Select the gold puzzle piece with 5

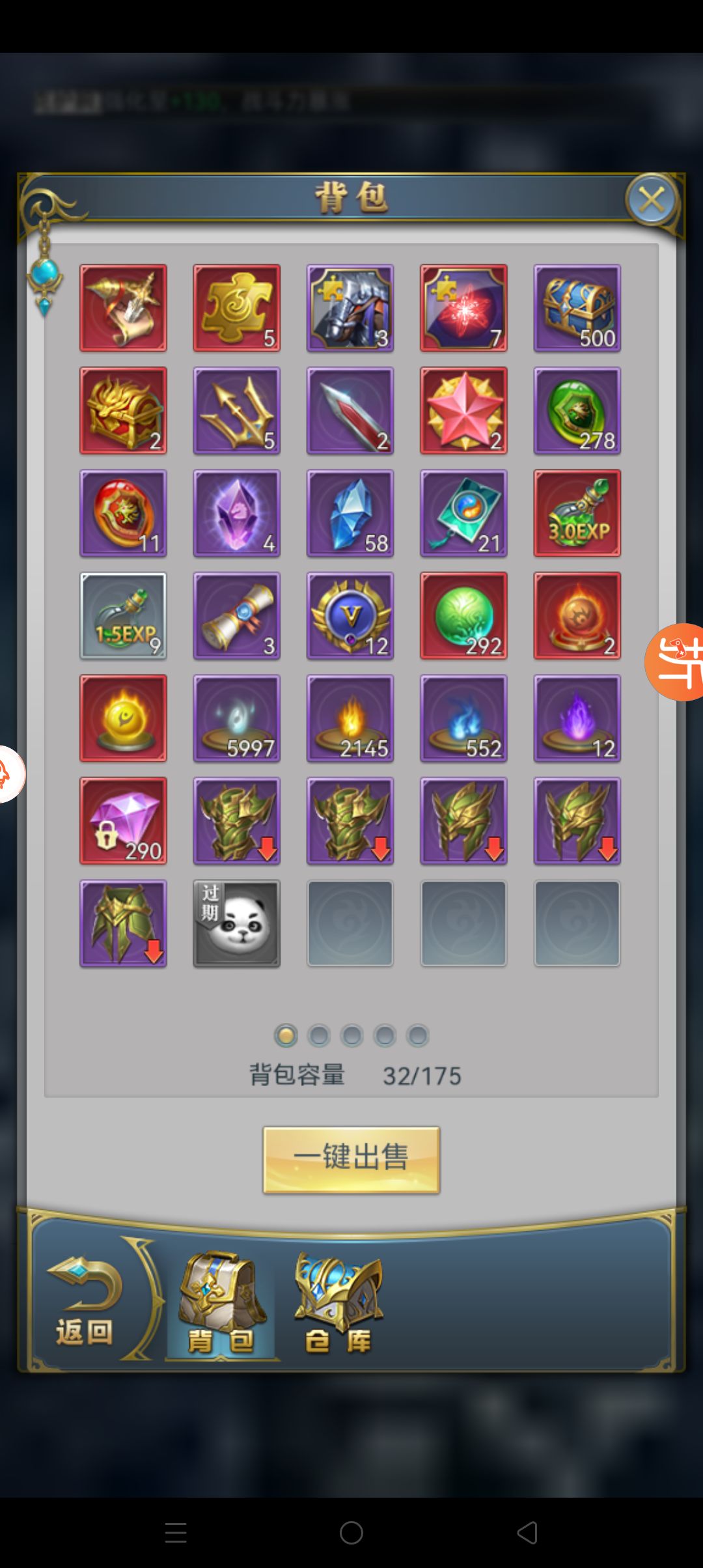point(237,308)
